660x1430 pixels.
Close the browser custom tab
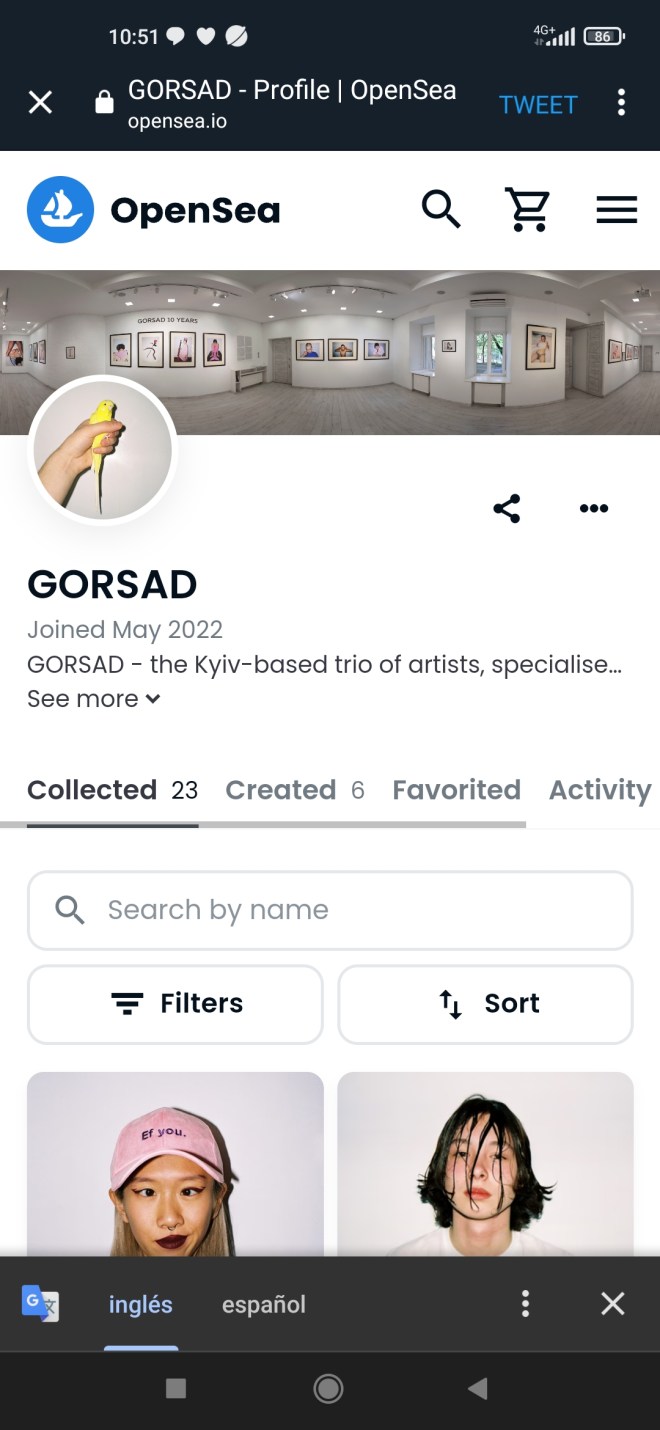tap(40, 102)
